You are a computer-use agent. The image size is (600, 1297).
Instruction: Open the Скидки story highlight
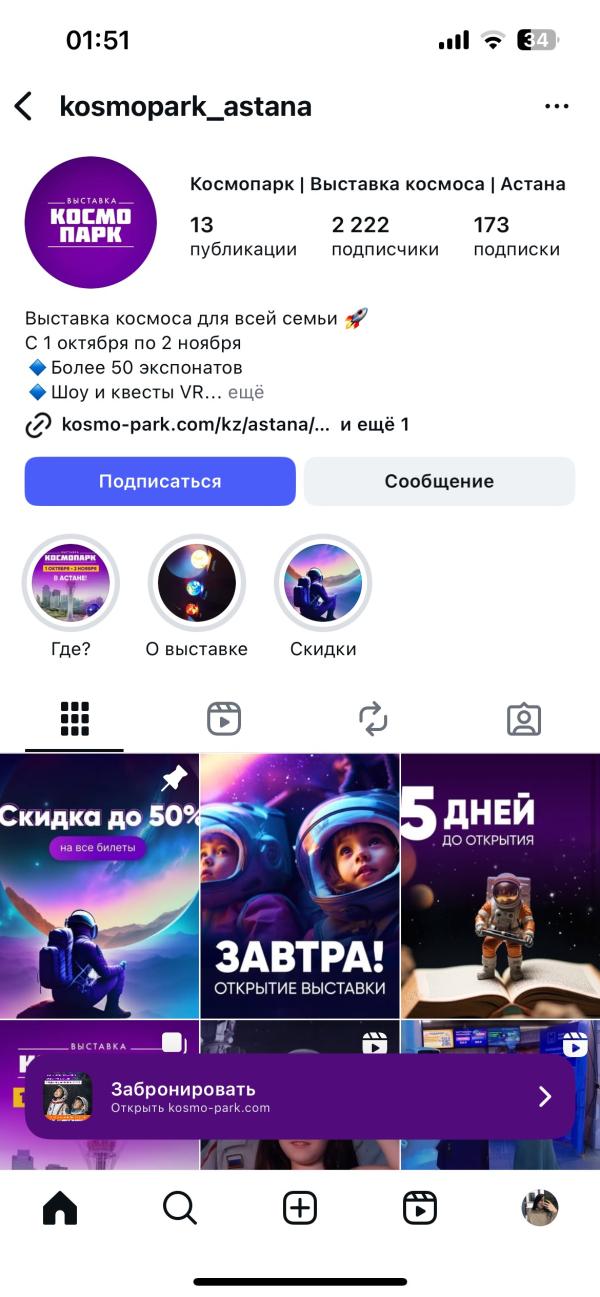(x=323, y=583)
